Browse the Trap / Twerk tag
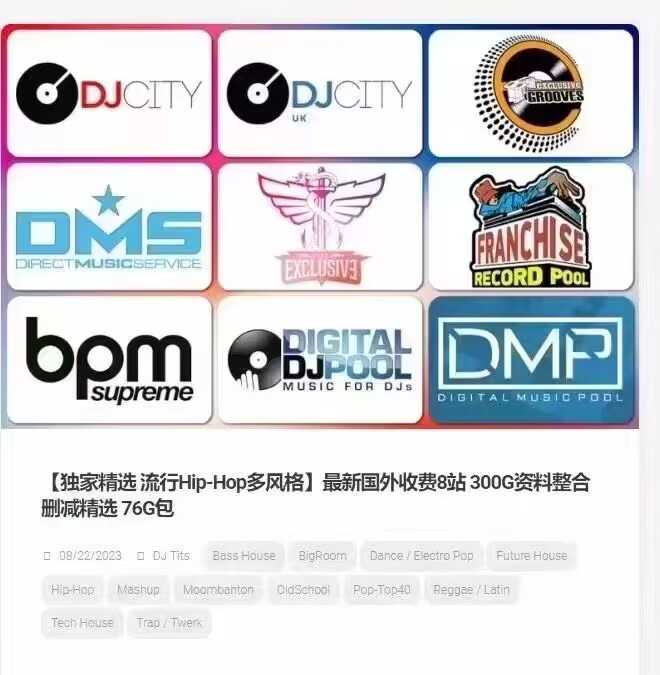 pos(169,623)
